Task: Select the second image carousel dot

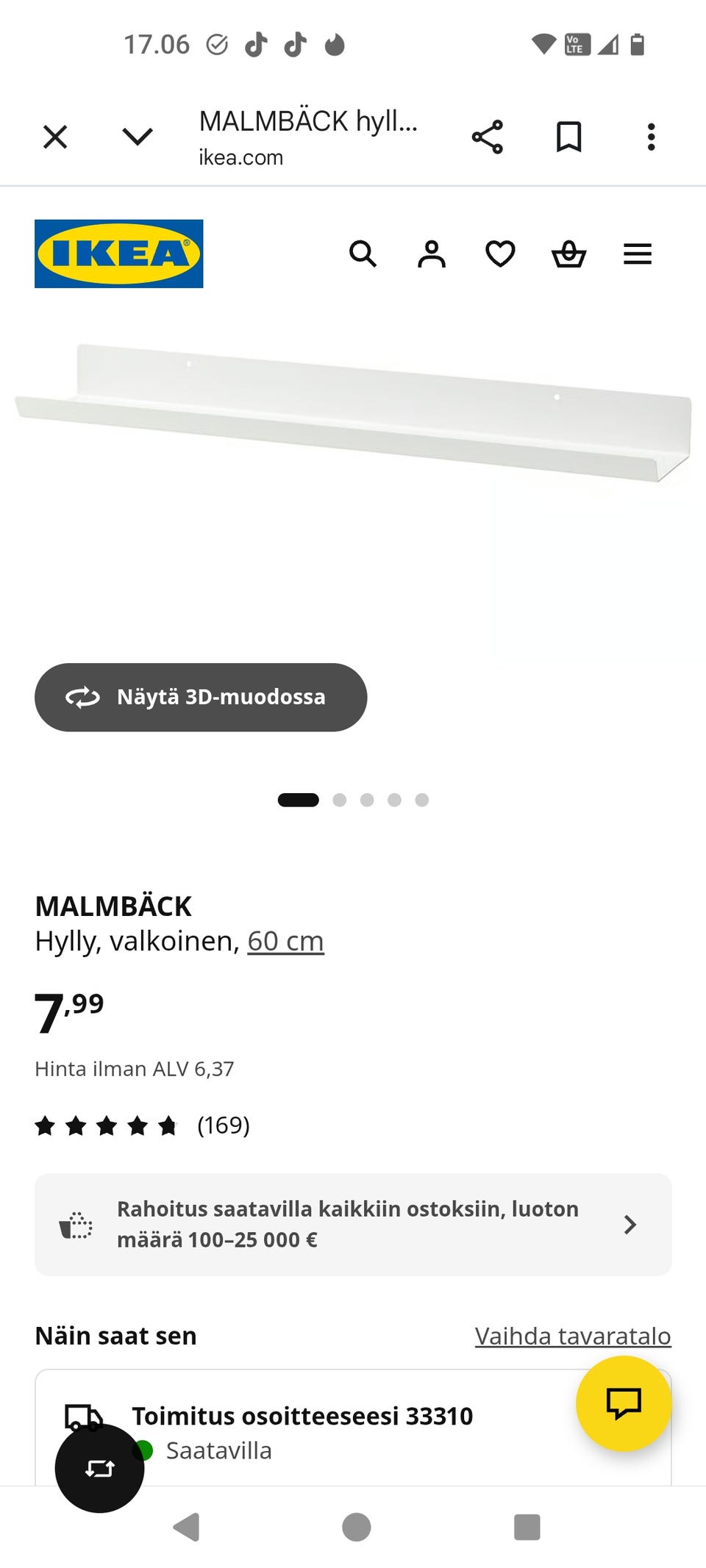Action: pyautogui.click(x=340, y=800)
